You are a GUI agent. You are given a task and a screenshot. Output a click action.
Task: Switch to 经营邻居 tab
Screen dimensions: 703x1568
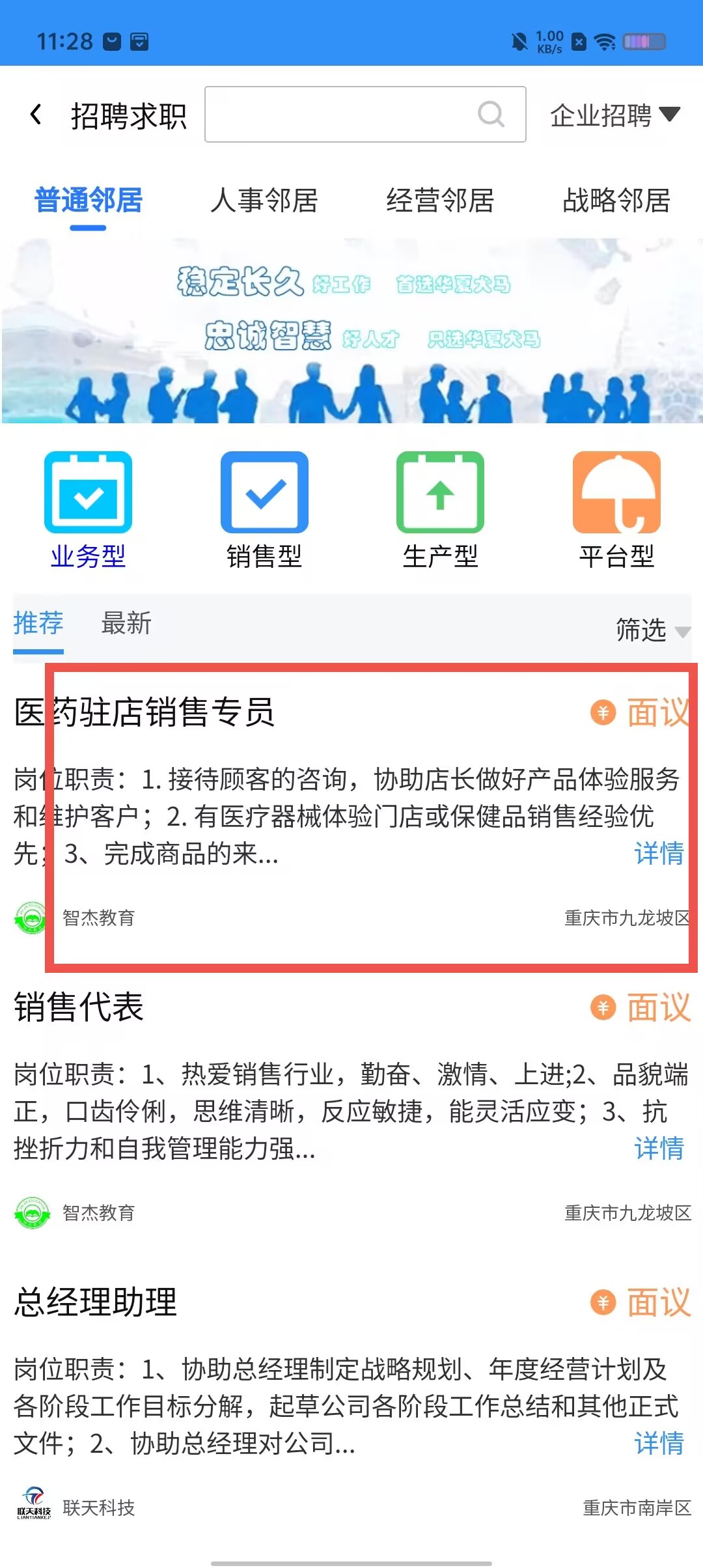(440, 201)
